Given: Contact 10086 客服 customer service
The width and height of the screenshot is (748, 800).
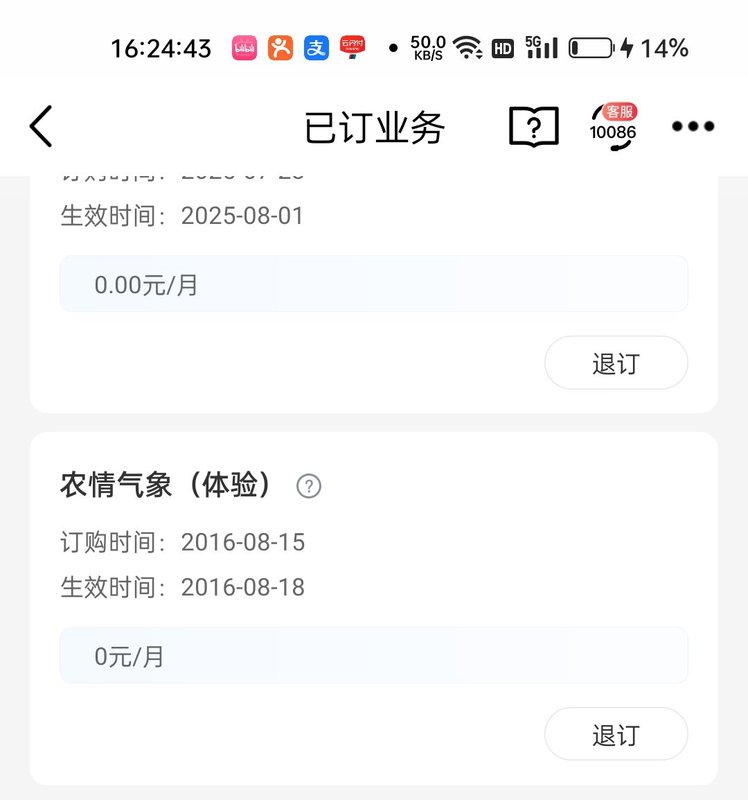Looking at the screenshot, I should click(x=613, y=127).
